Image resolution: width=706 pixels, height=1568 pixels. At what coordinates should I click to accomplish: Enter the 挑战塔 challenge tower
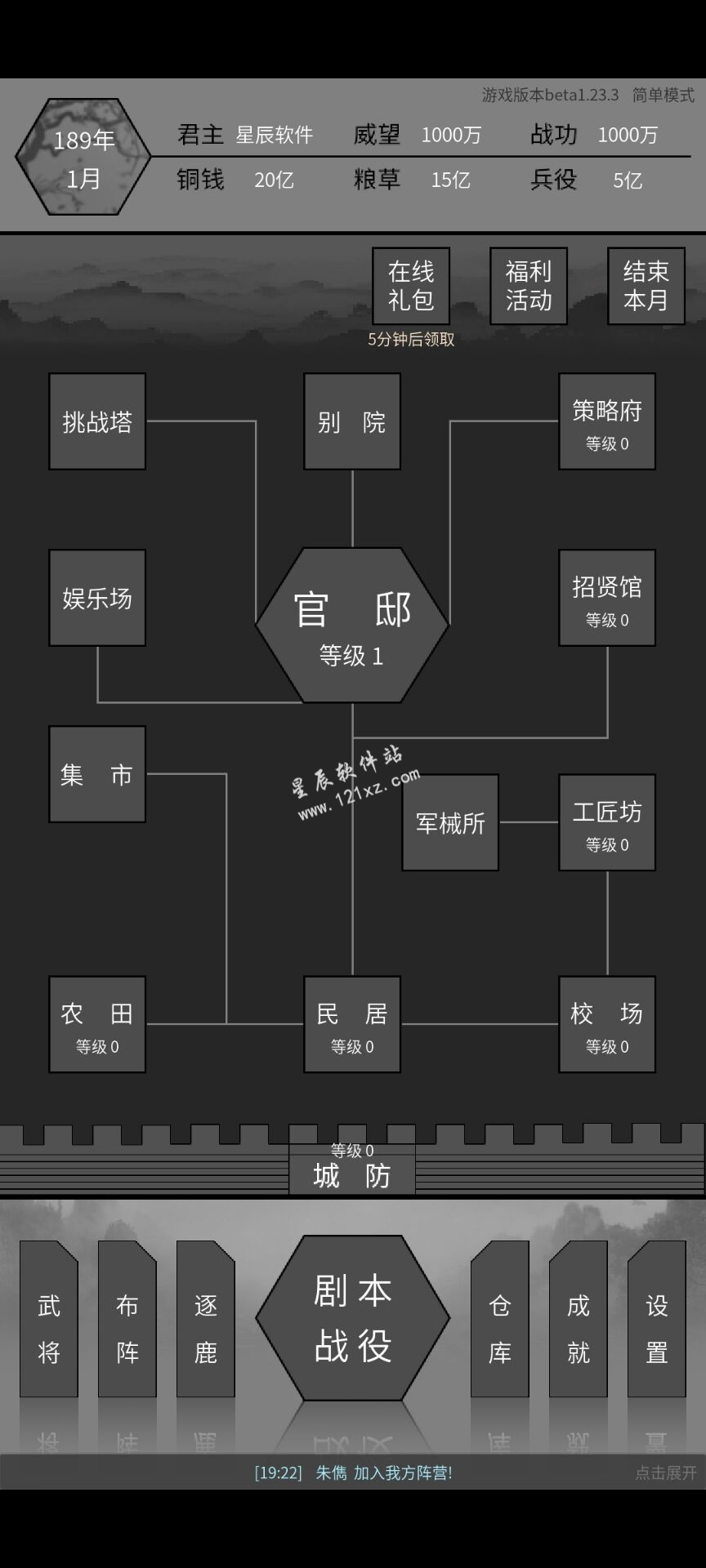[97, 421]
